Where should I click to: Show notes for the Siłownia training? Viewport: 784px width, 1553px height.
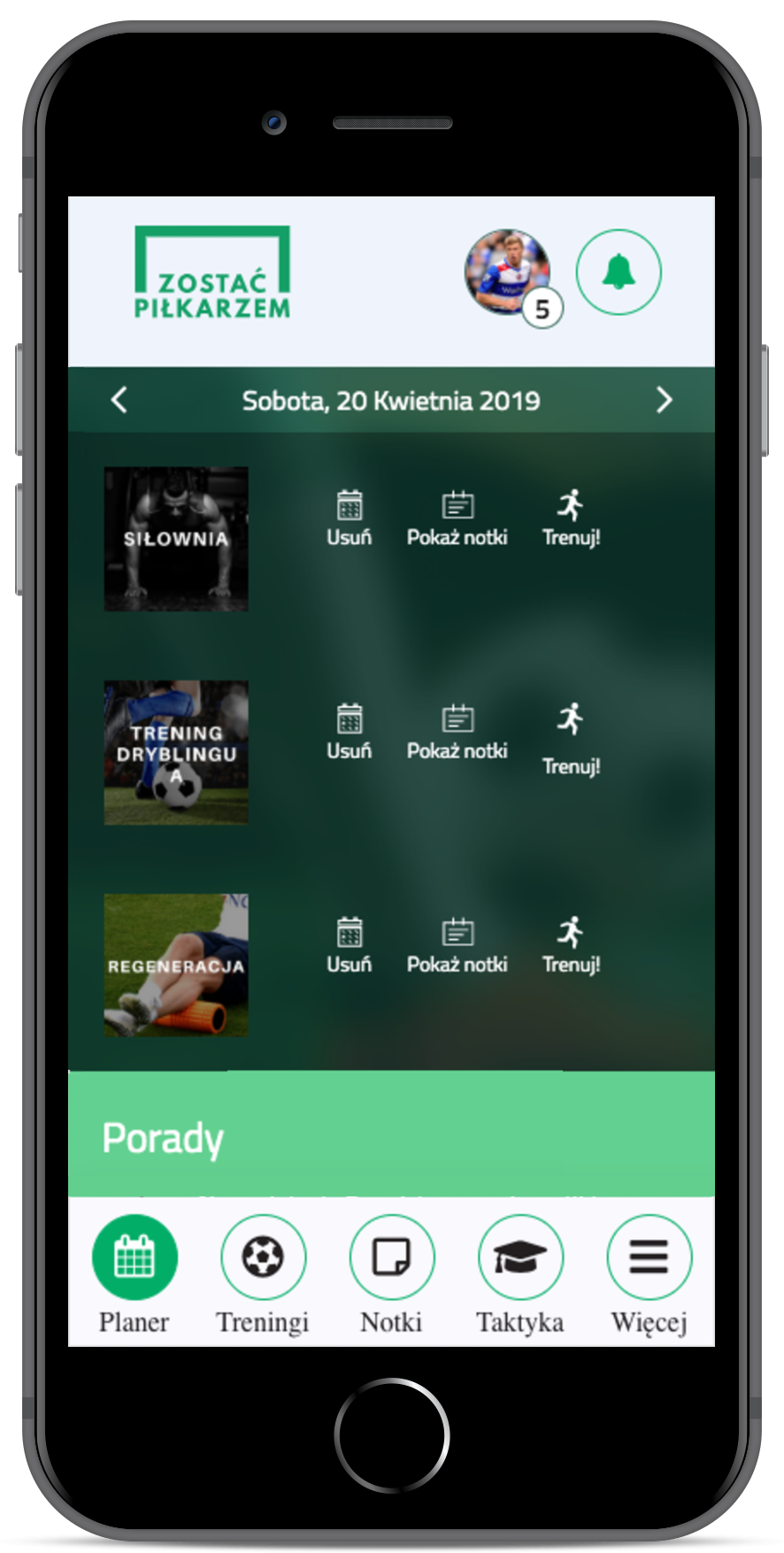pos(457,519)
